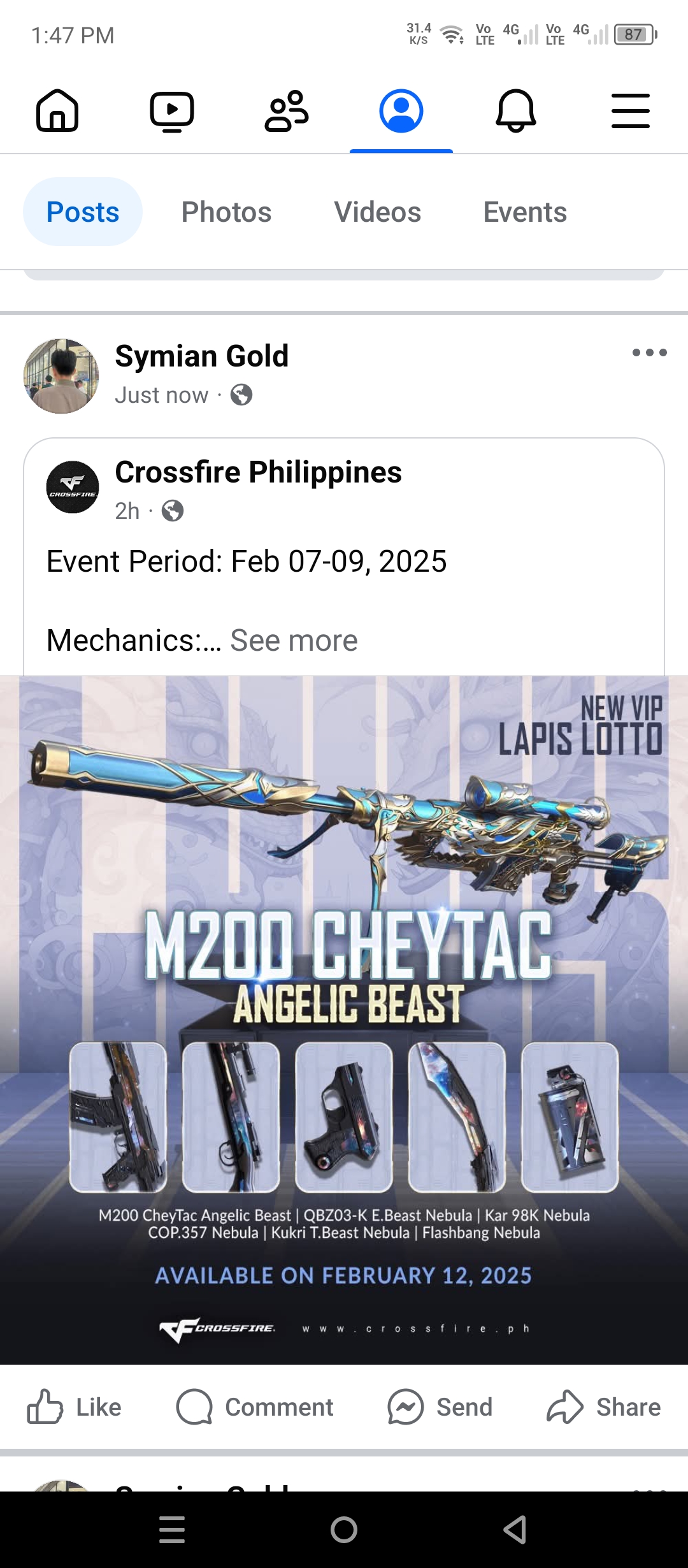This screenshot has width=688, height=1568.
Task: Open the M200 CheyTac post image
Action: [x=344, y=1020]
